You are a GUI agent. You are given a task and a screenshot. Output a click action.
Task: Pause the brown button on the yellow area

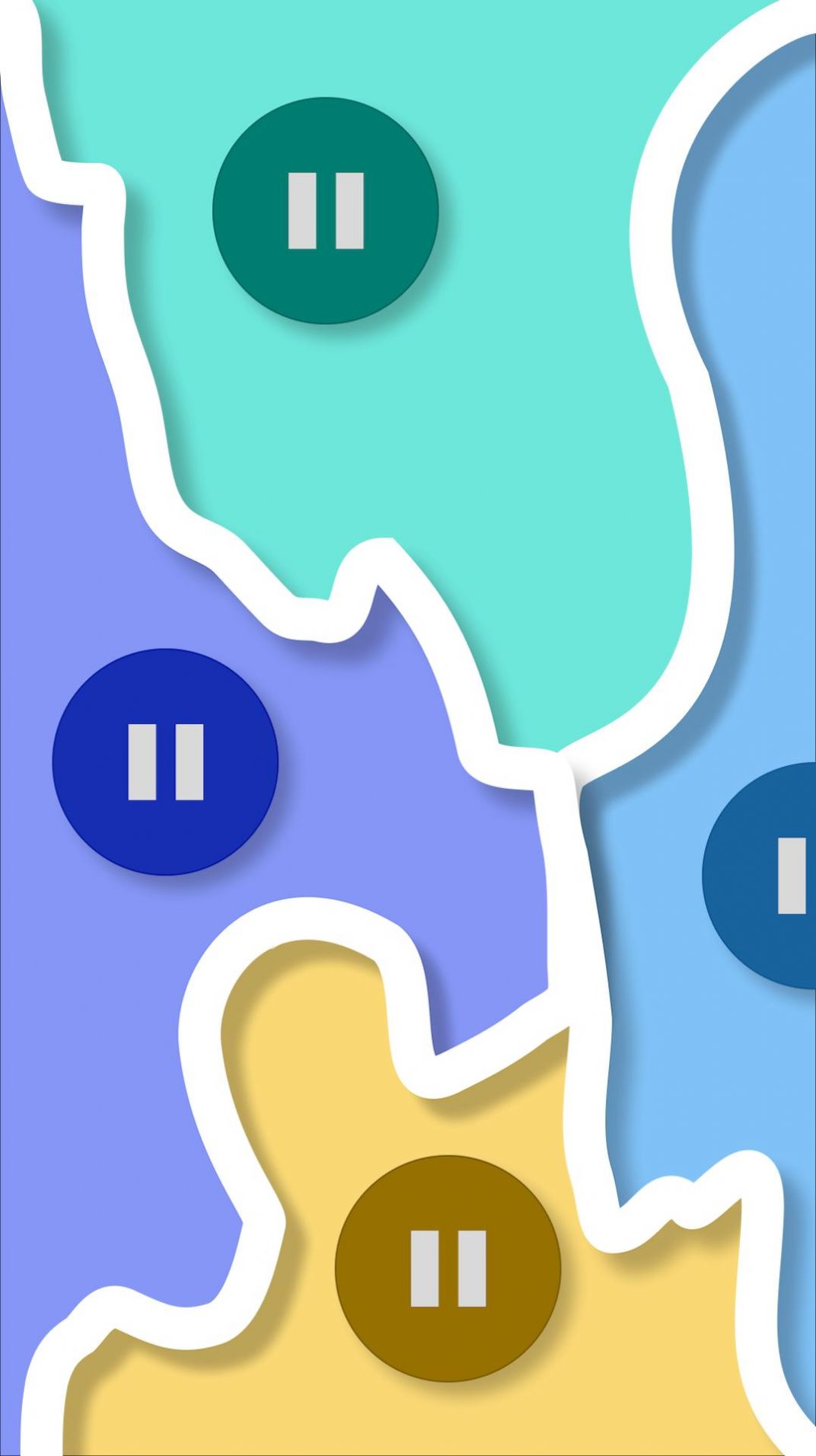click(x=448, y=1268)
